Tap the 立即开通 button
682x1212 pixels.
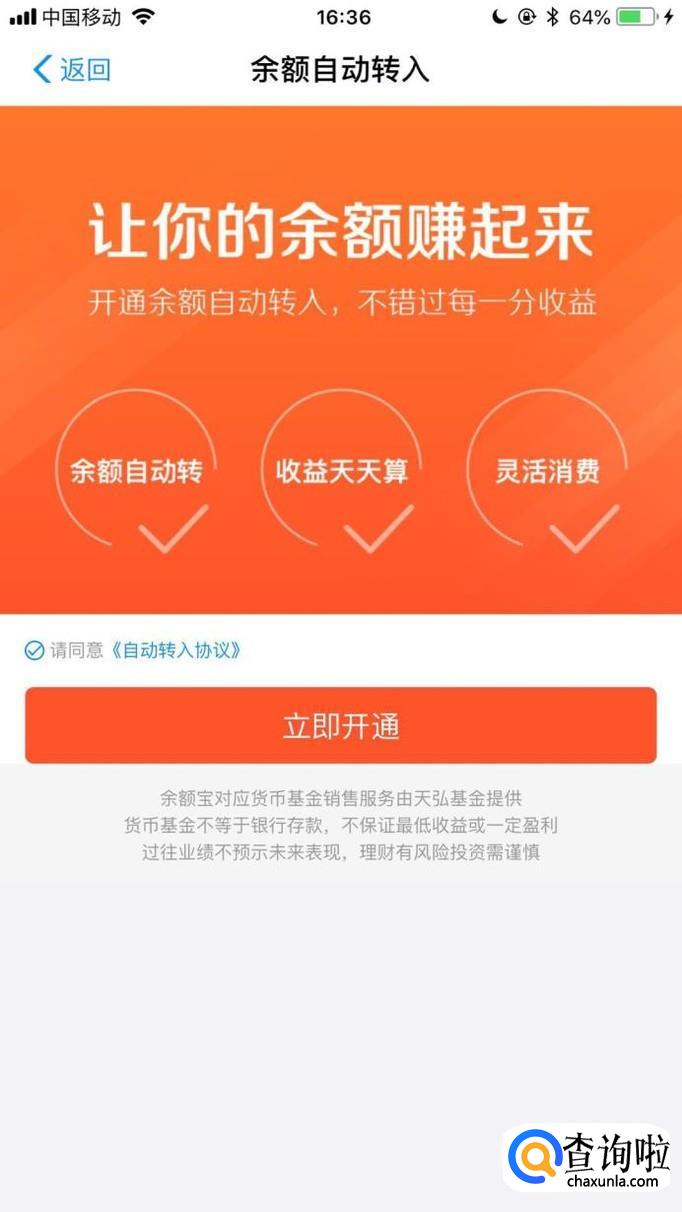pyautogui.click(x=341, y=726)
